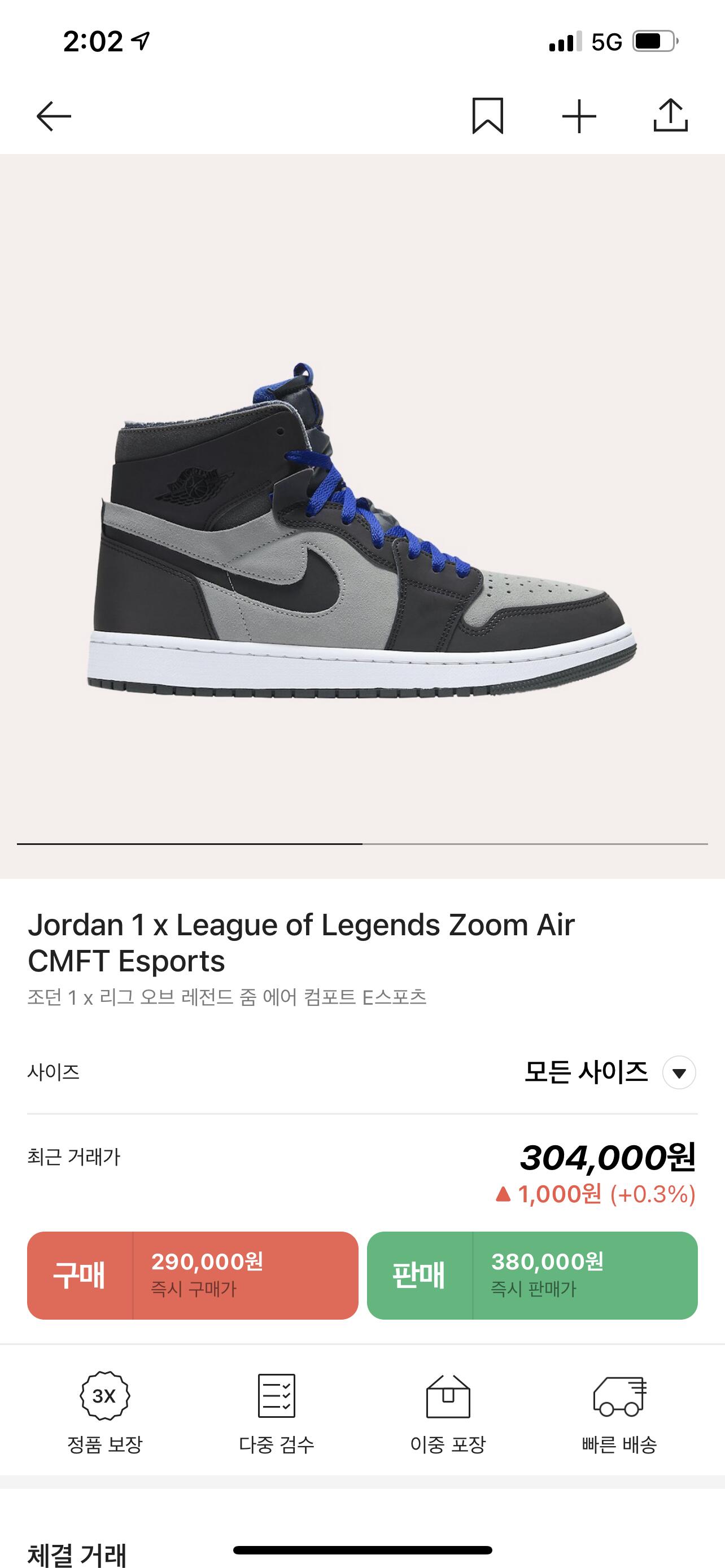The height and width of the screenshot is (1568, 725).
Task: Tap the plus icon in the top bar
Action: [579, 116]
